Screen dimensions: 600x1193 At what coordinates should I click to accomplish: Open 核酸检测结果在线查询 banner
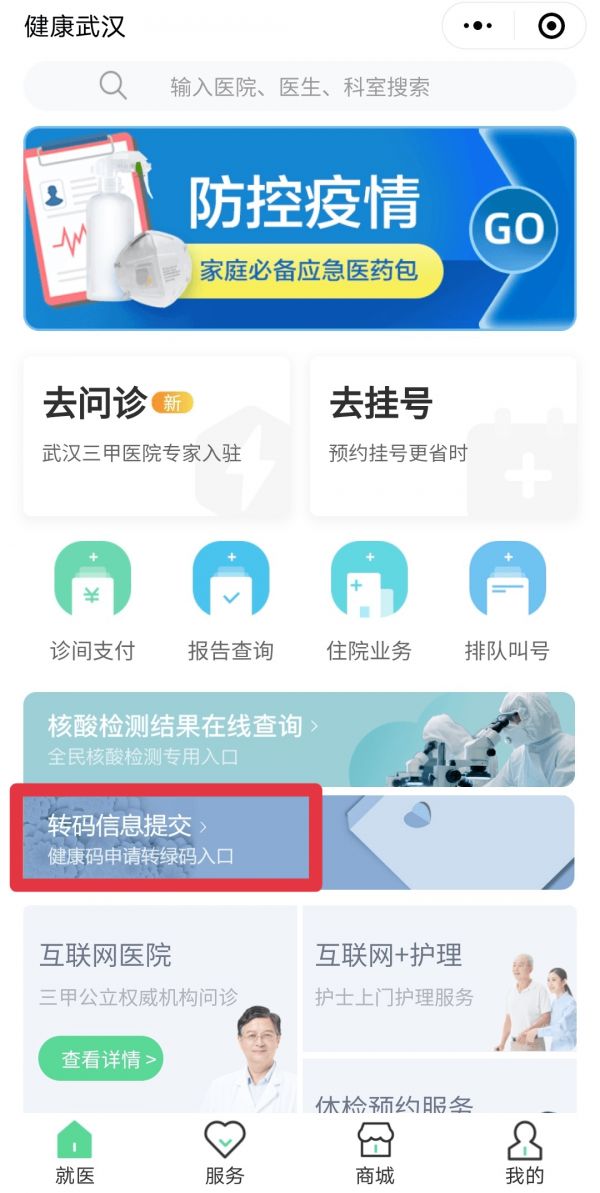pyautogui.click(x=299, y=739)
